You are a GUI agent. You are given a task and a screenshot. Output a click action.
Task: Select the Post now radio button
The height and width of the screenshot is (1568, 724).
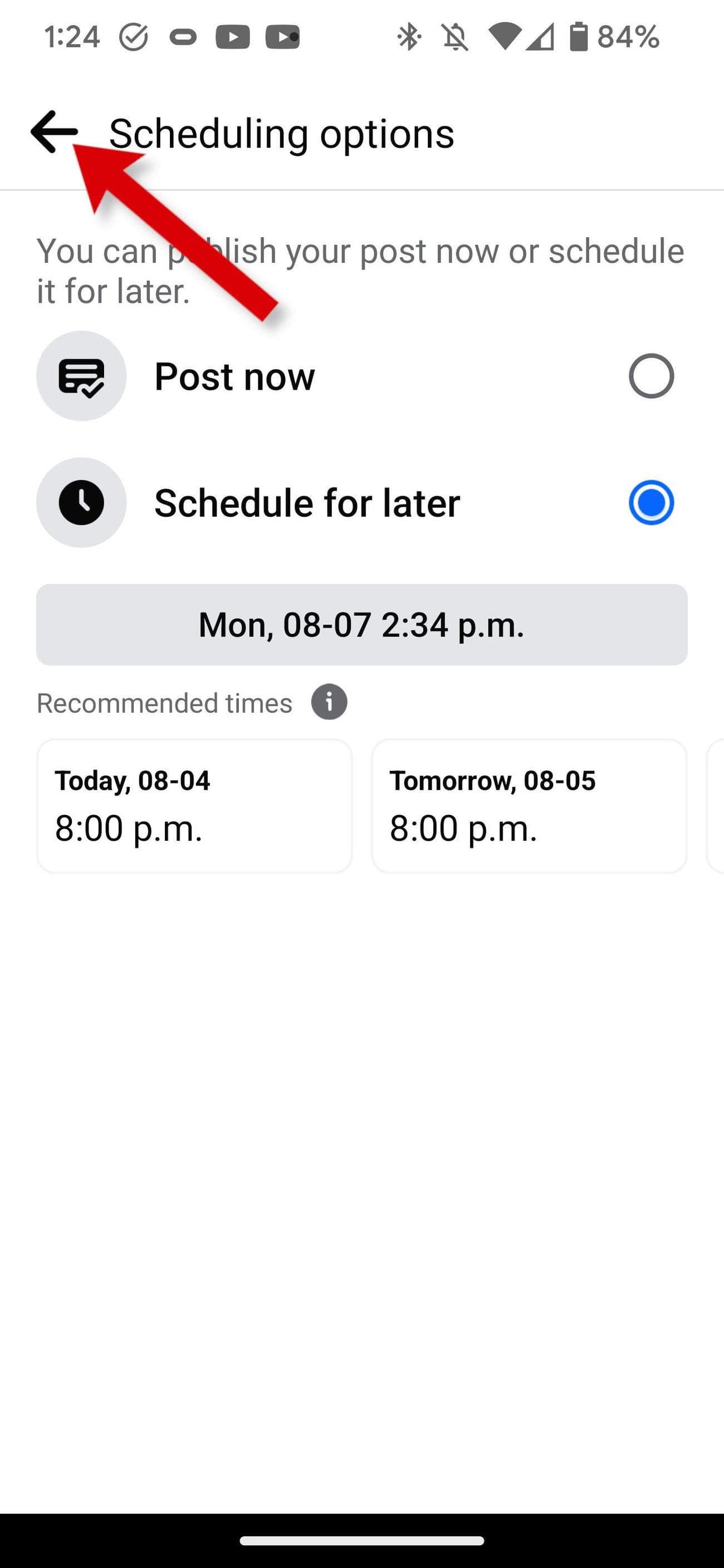point(651,376)
